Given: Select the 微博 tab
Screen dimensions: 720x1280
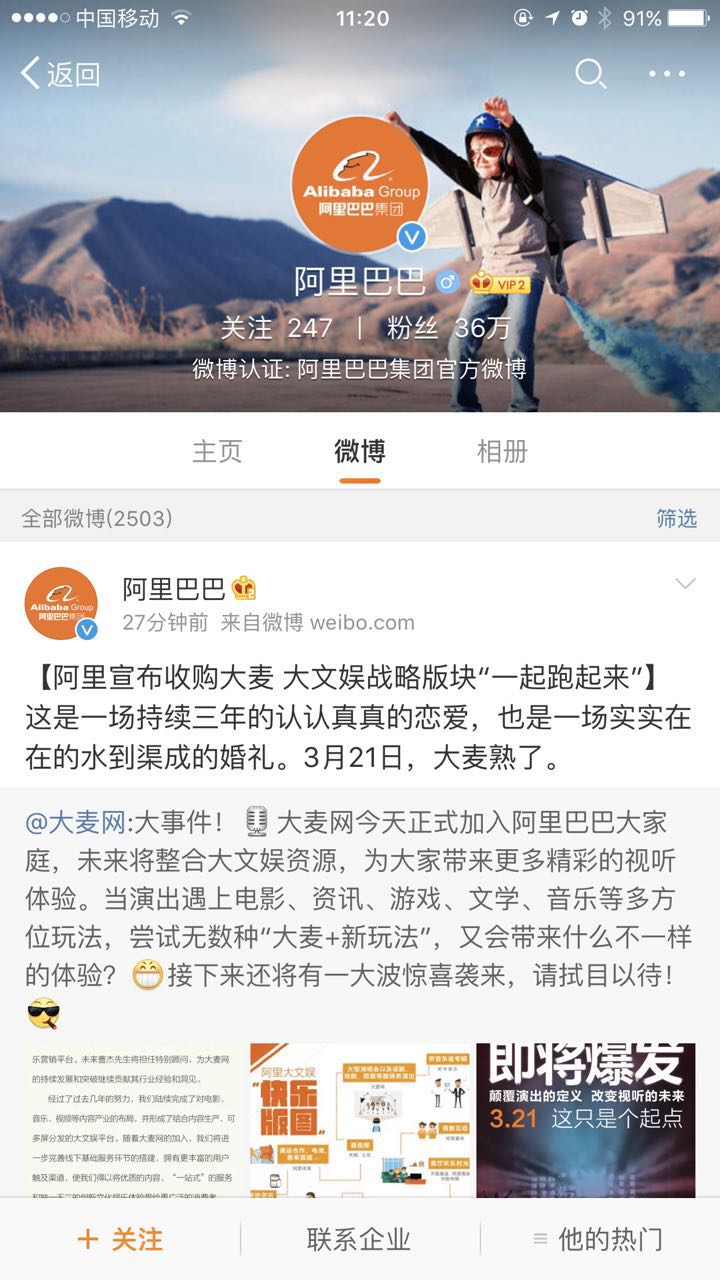Looking at the screenshot, I should pyautogui.click(x=360, y=452).
